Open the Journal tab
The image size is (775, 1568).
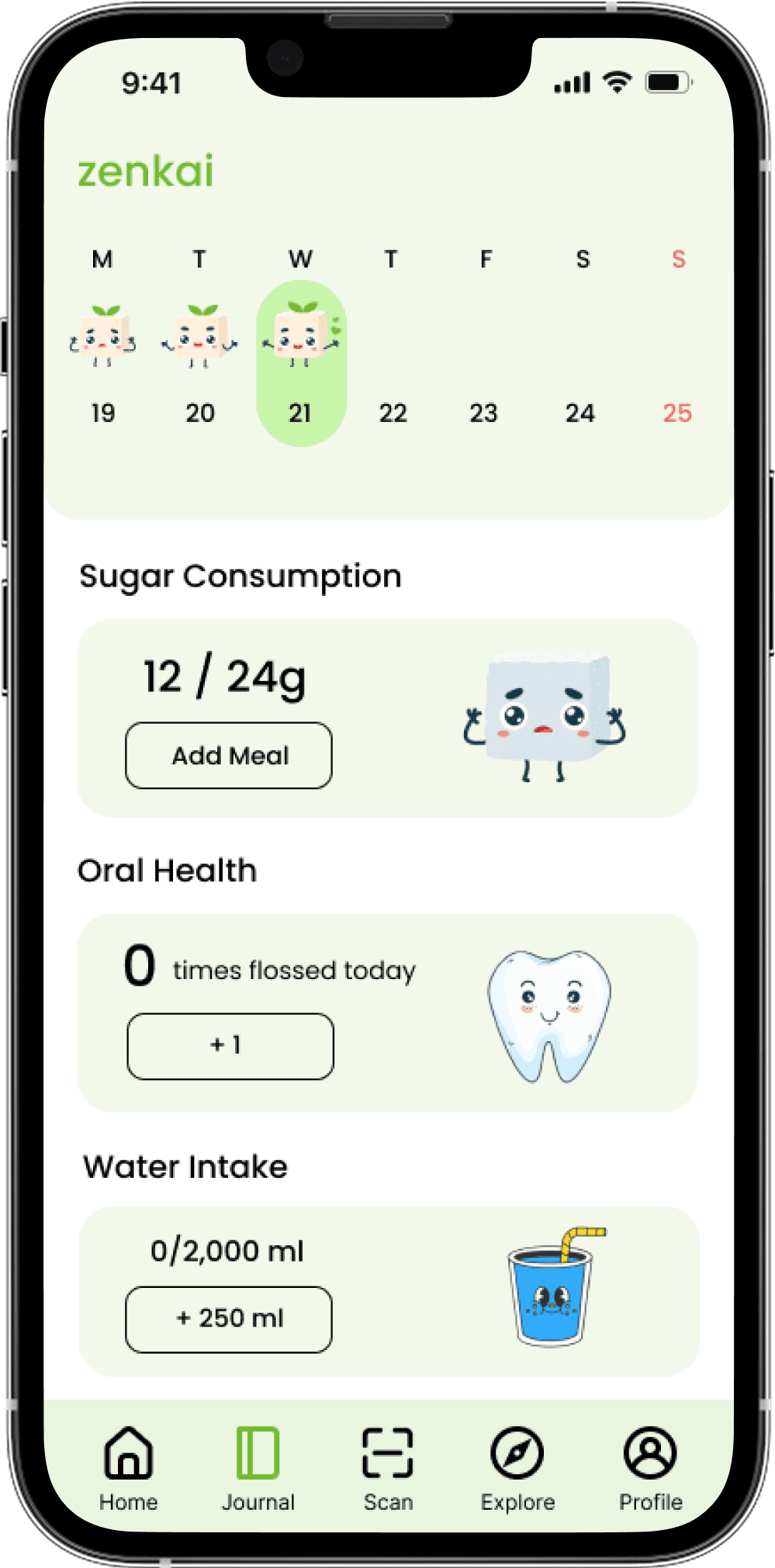[258, 1467]
